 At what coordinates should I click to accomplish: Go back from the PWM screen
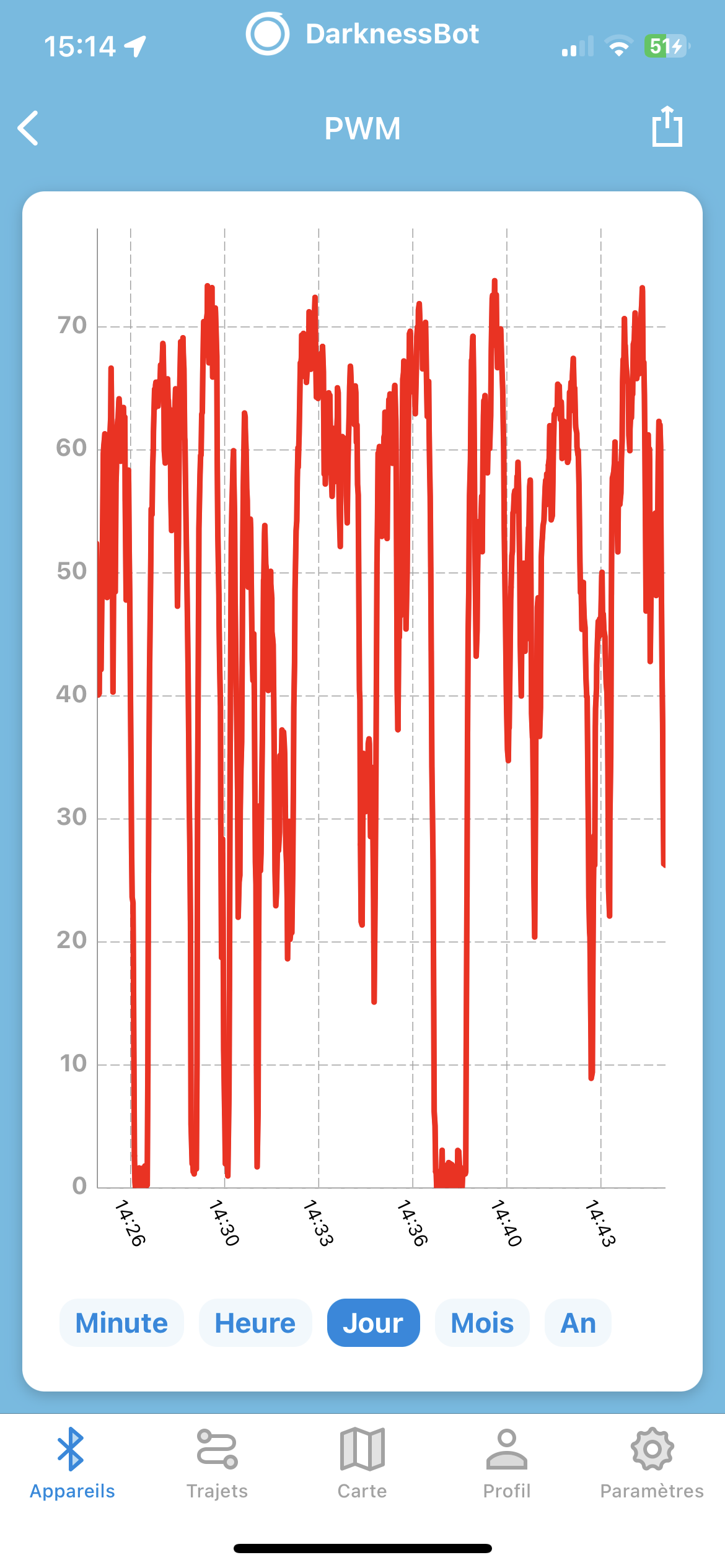(29, 128)
